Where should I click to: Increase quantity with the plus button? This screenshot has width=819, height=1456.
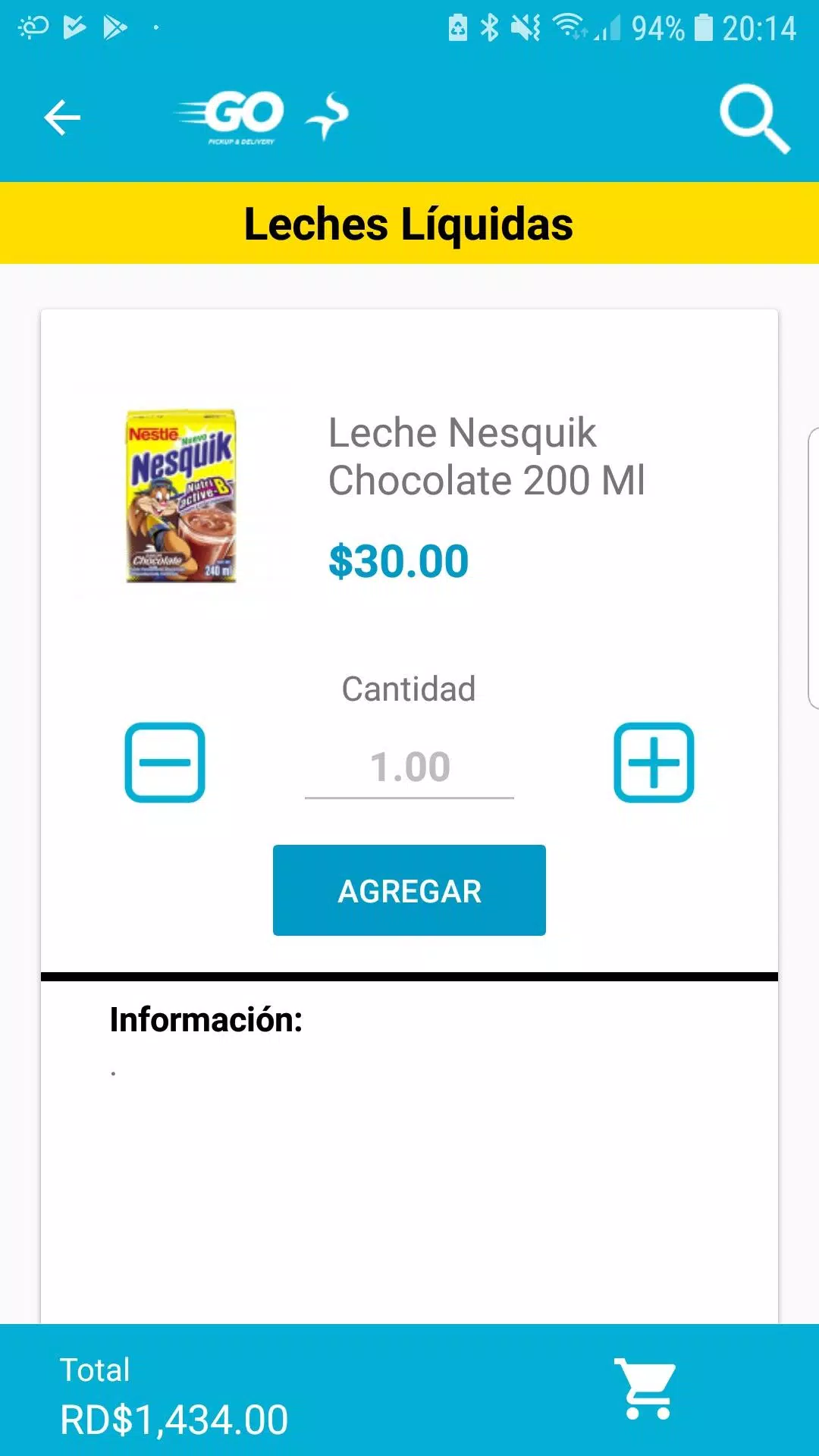(654, 762)
